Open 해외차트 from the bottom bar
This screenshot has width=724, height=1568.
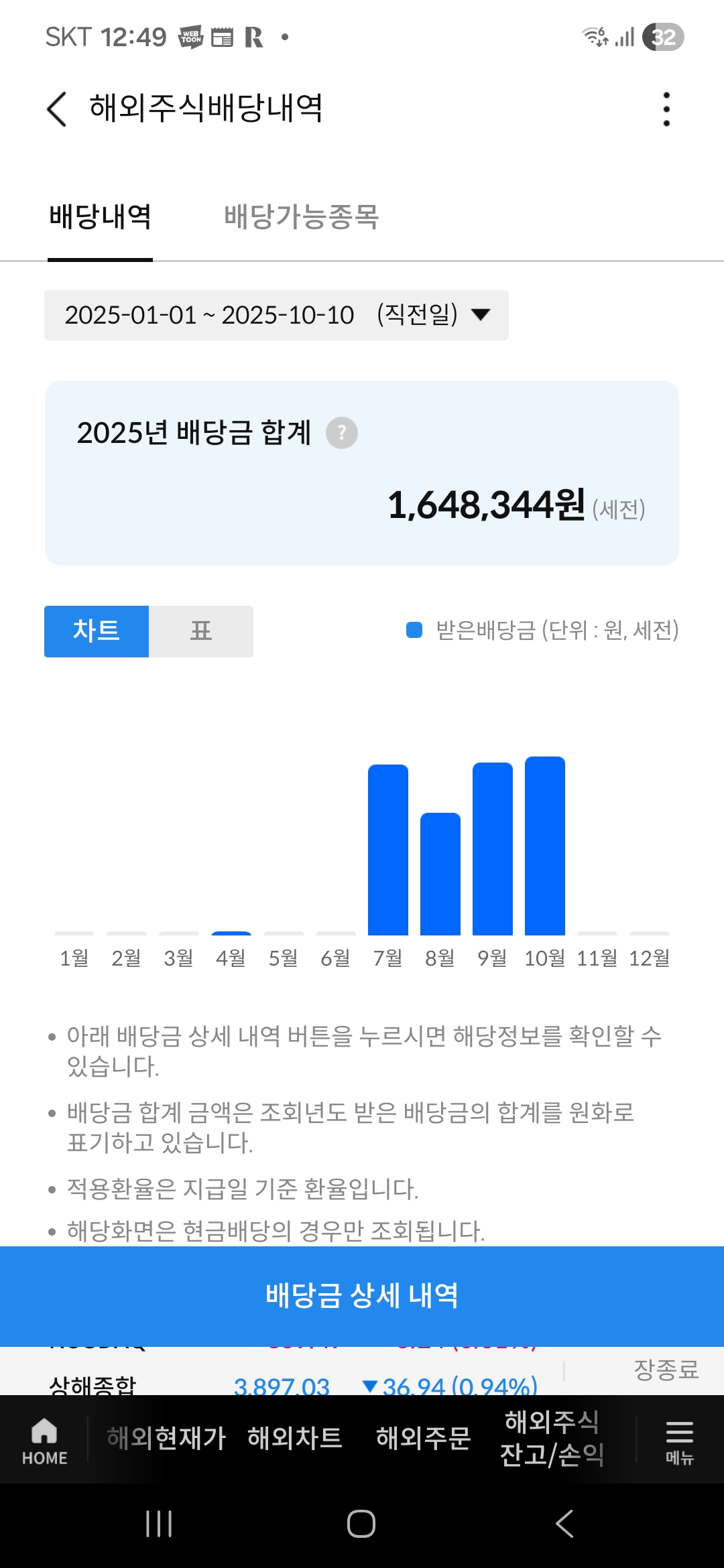295,1439
